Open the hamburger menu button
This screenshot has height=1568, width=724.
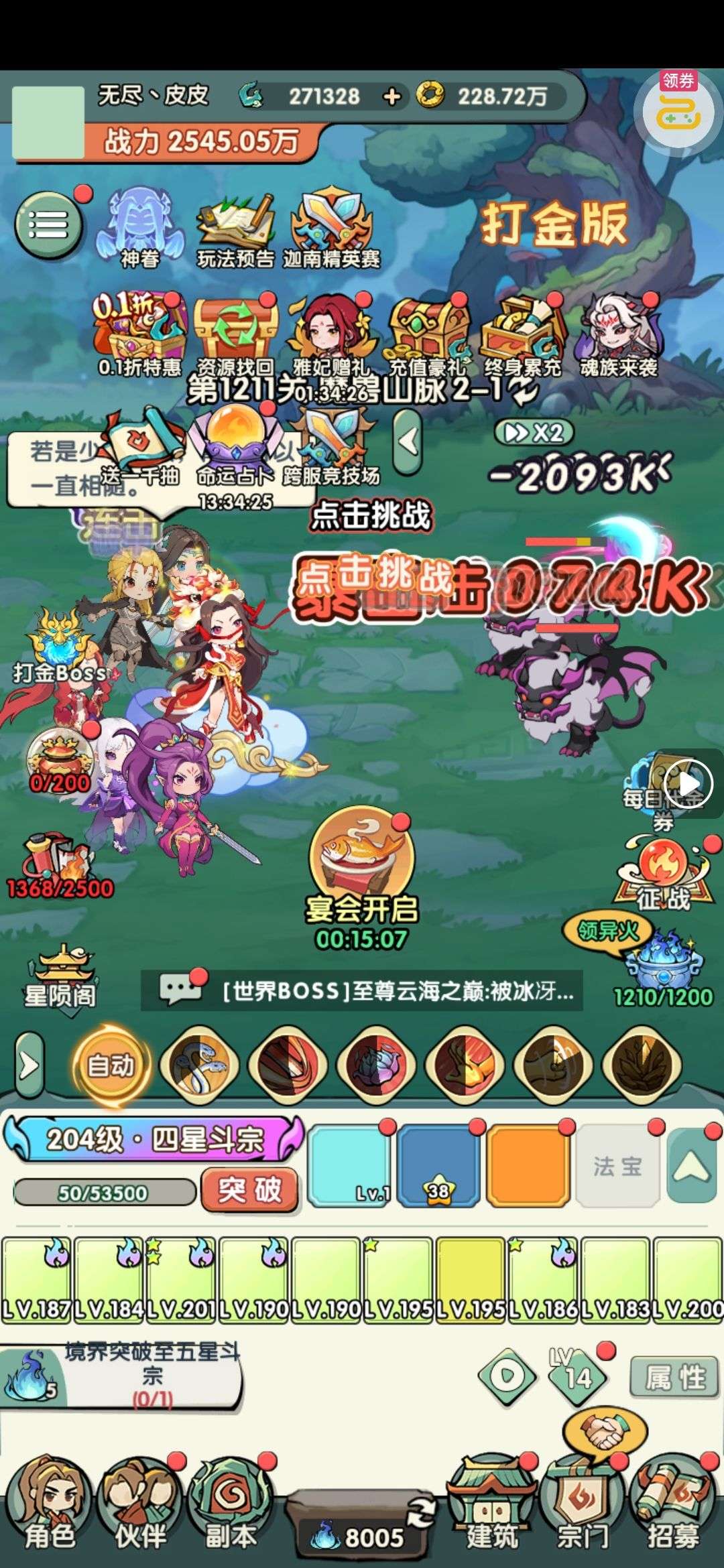point(48,224)
